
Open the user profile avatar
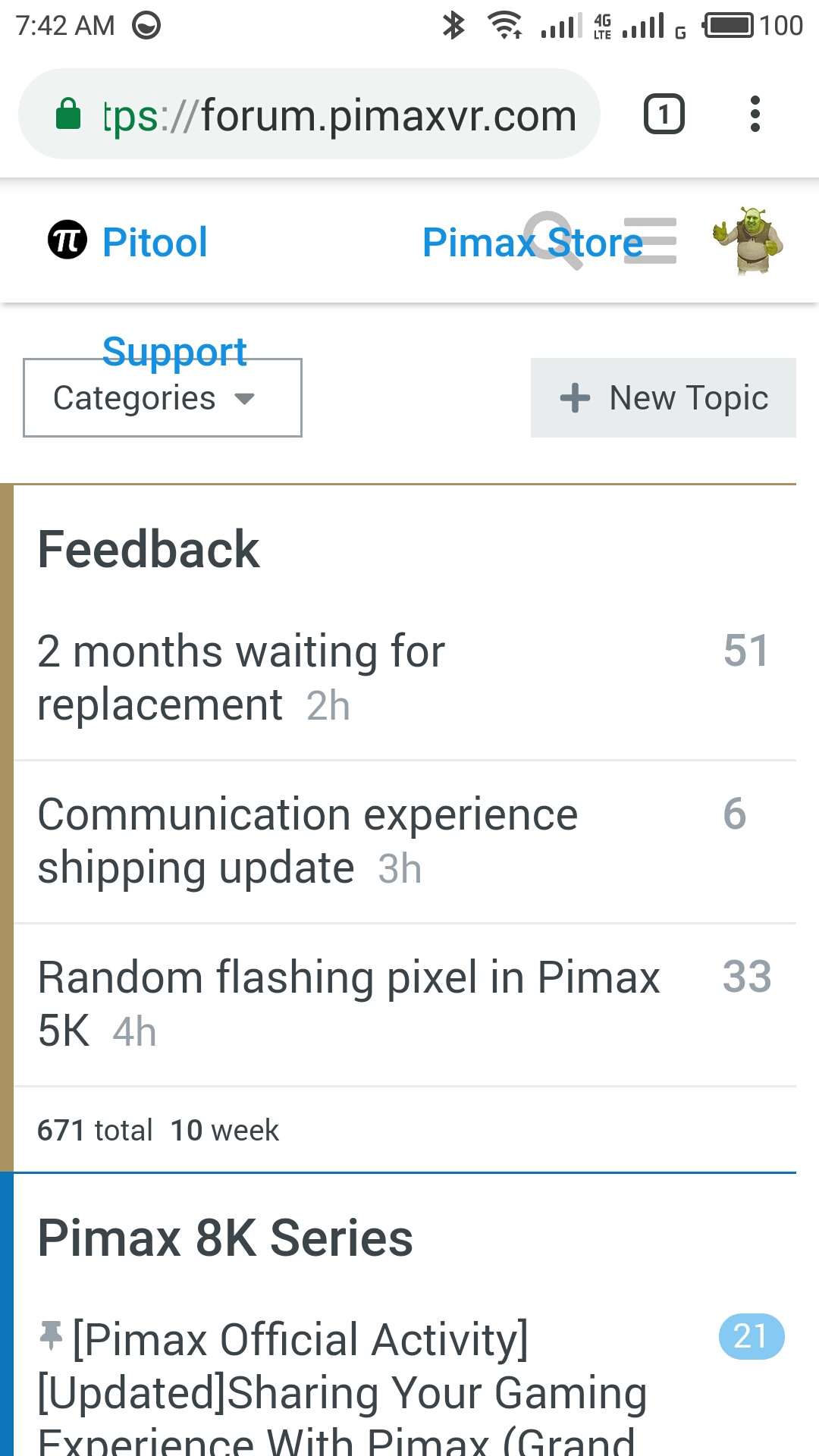[x=748, y=240]
